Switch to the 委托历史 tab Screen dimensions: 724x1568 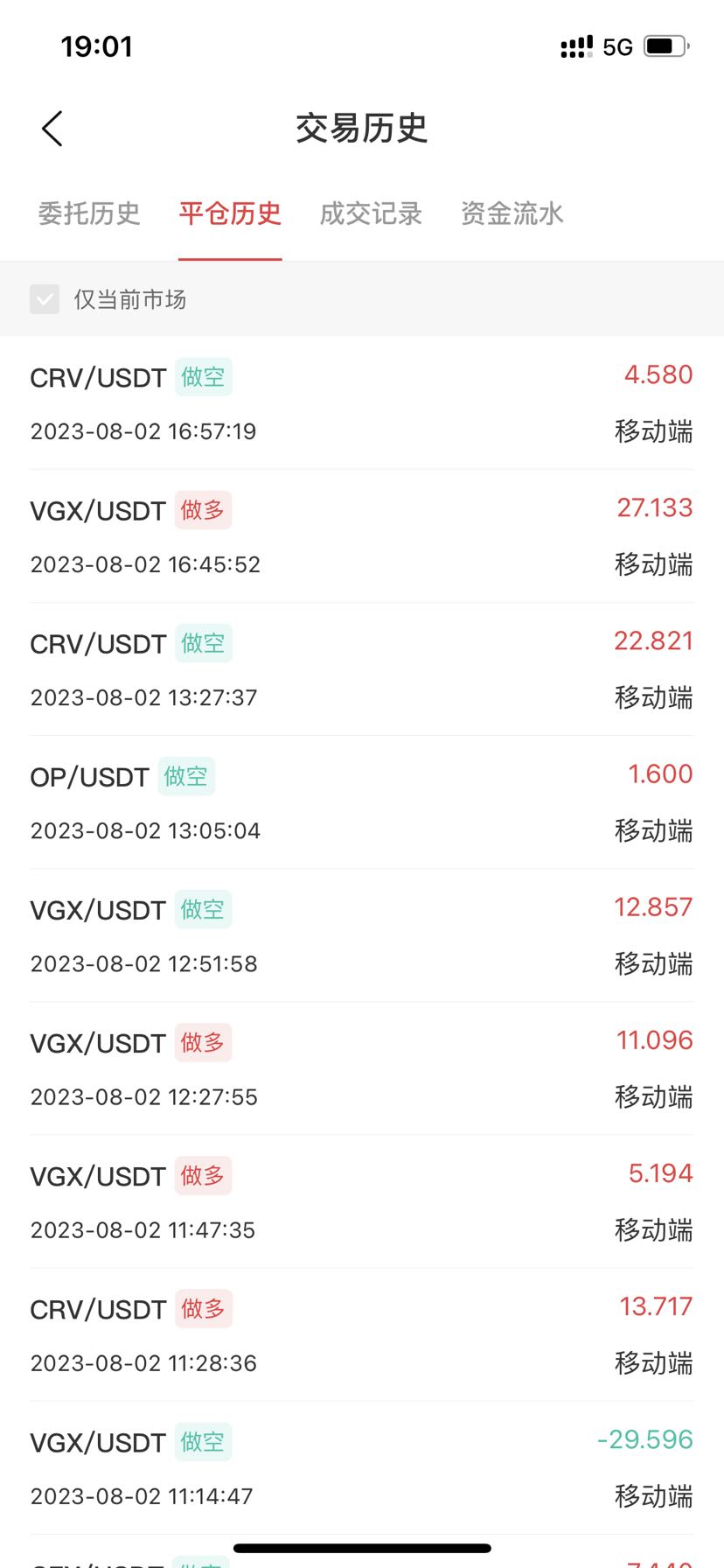(x=89, y=213)
